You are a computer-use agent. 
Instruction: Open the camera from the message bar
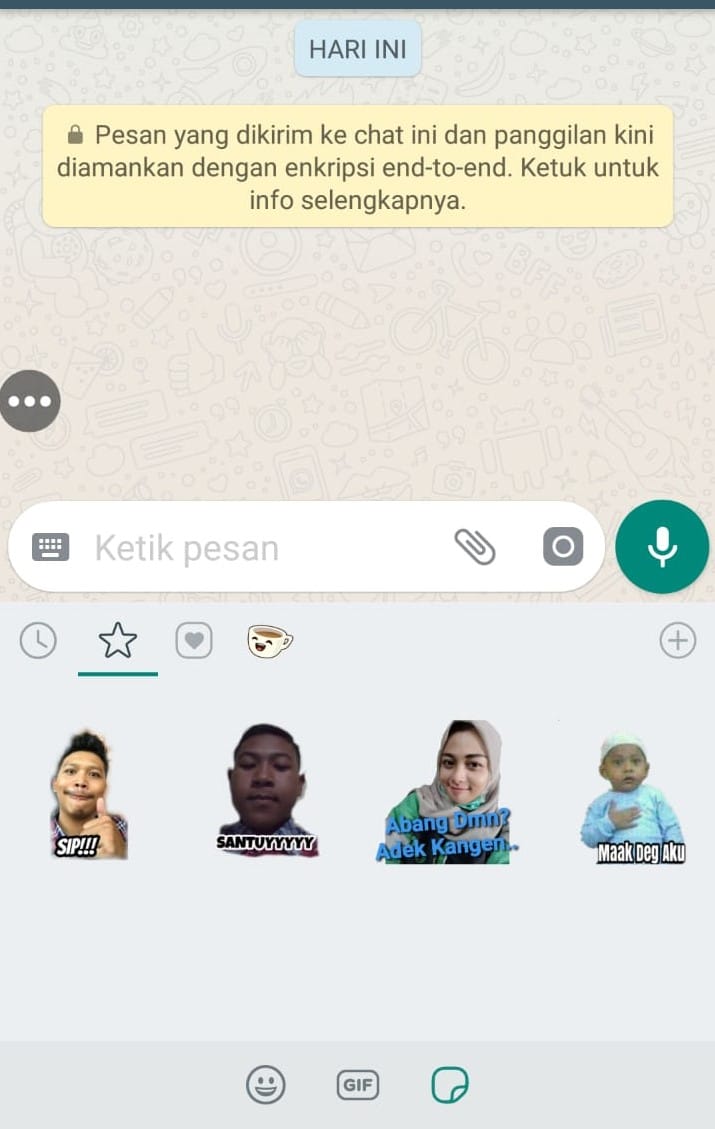coord(563,546)
